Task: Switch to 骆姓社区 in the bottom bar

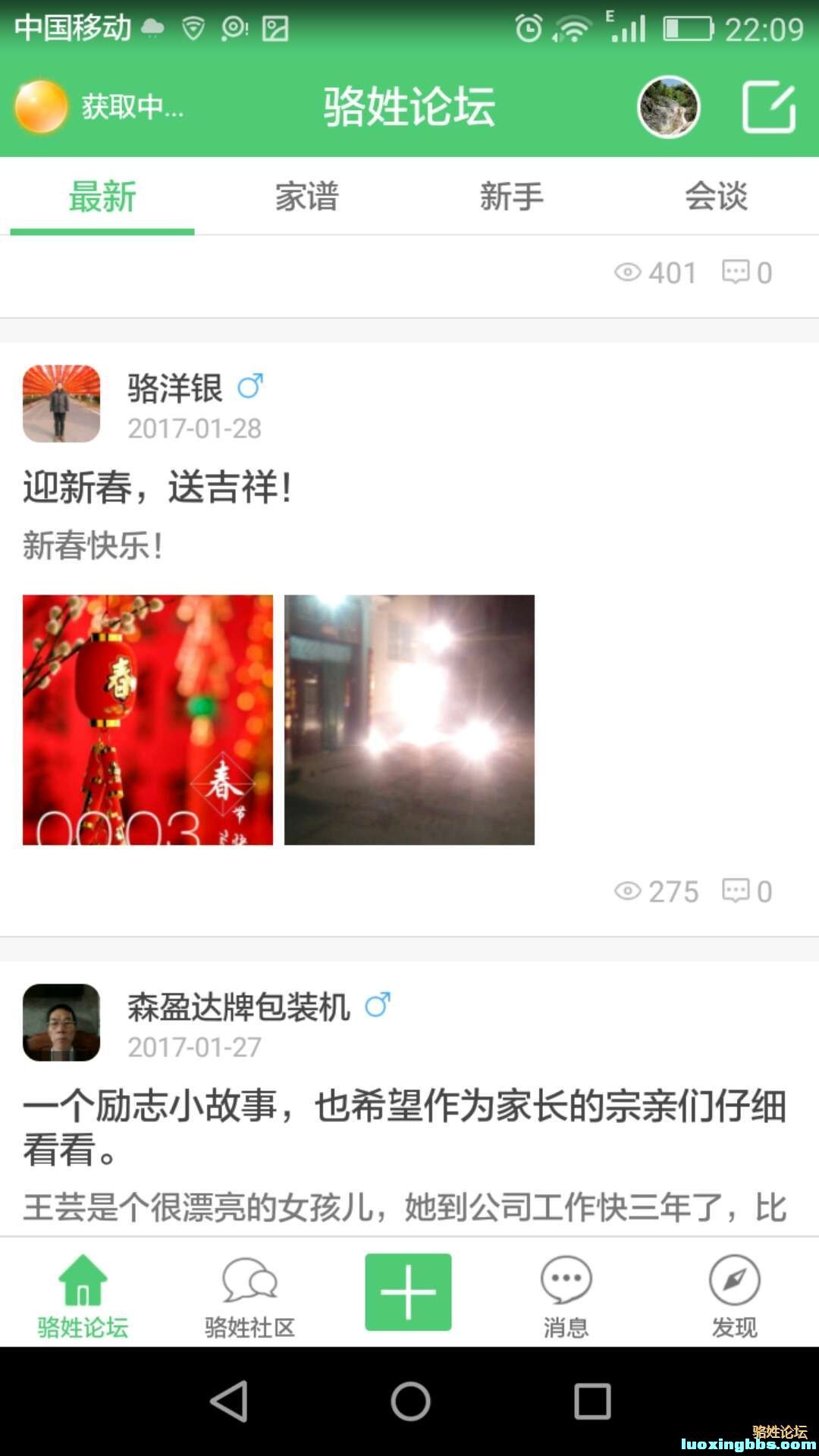Action: [249, 1295]
